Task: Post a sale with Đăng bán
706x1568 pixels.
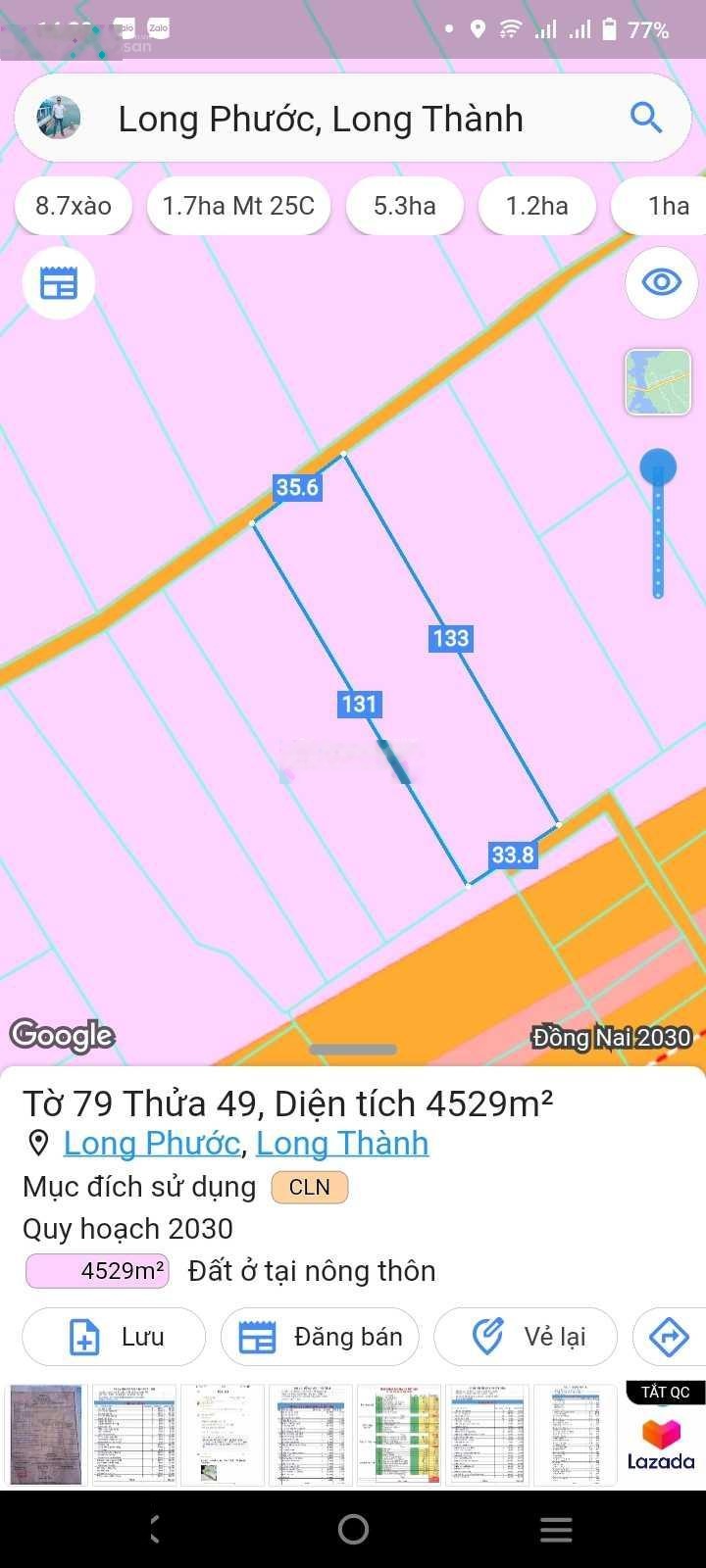Action: pyautogui.click(x=320, y=1337)
